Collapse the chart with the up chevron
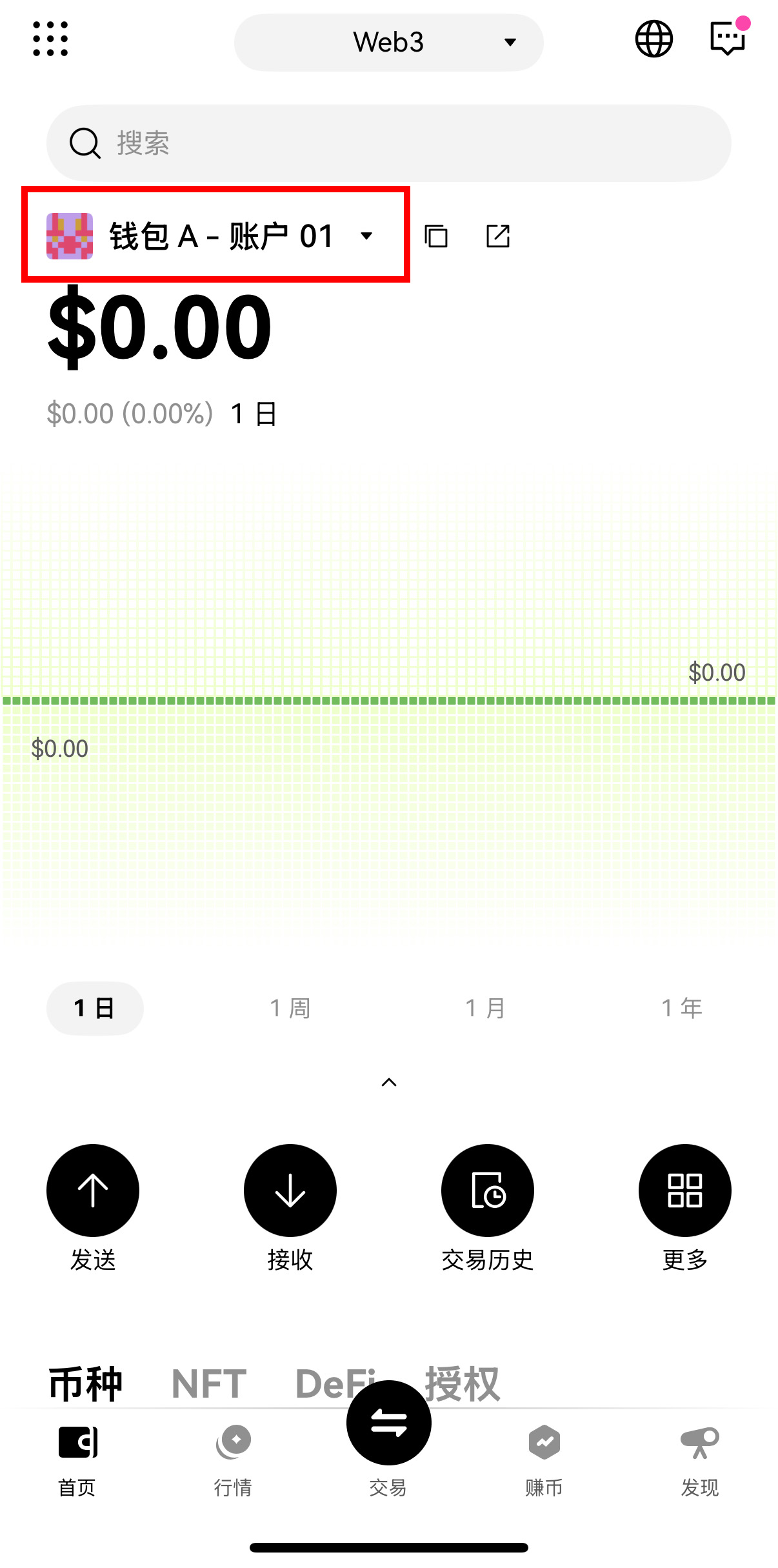The width and height of the screenshot is (778, 1568). point(389,1083)
